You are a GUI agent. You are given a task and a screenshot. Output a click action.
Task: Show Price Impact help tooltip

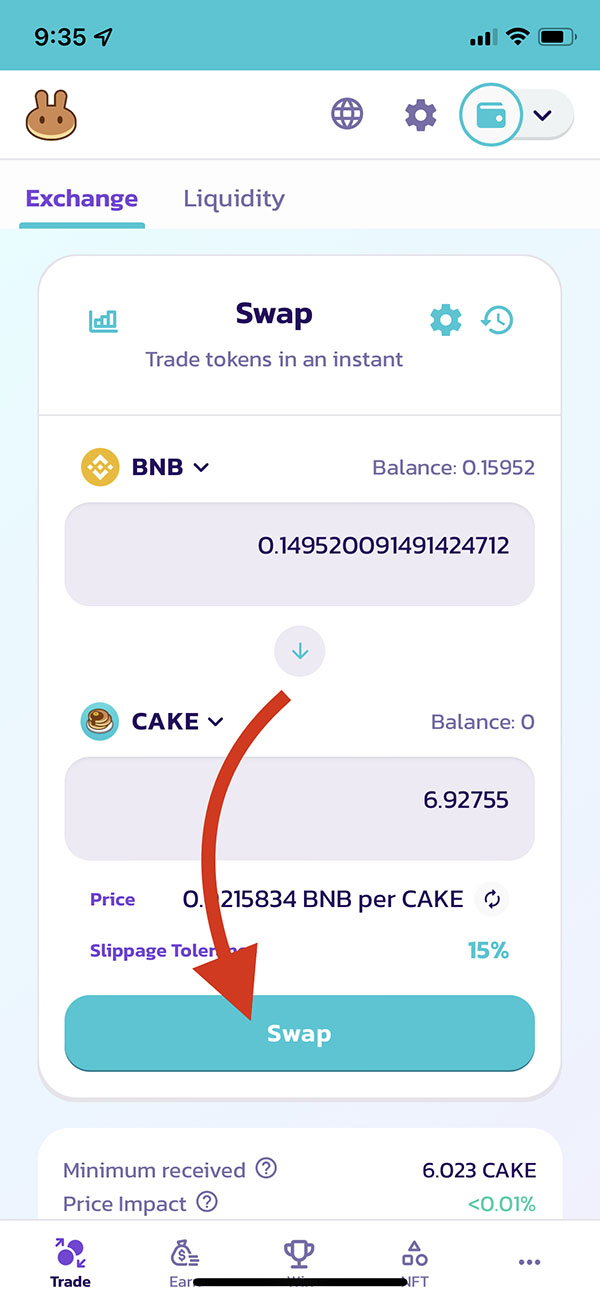[x=207, y=1203]
